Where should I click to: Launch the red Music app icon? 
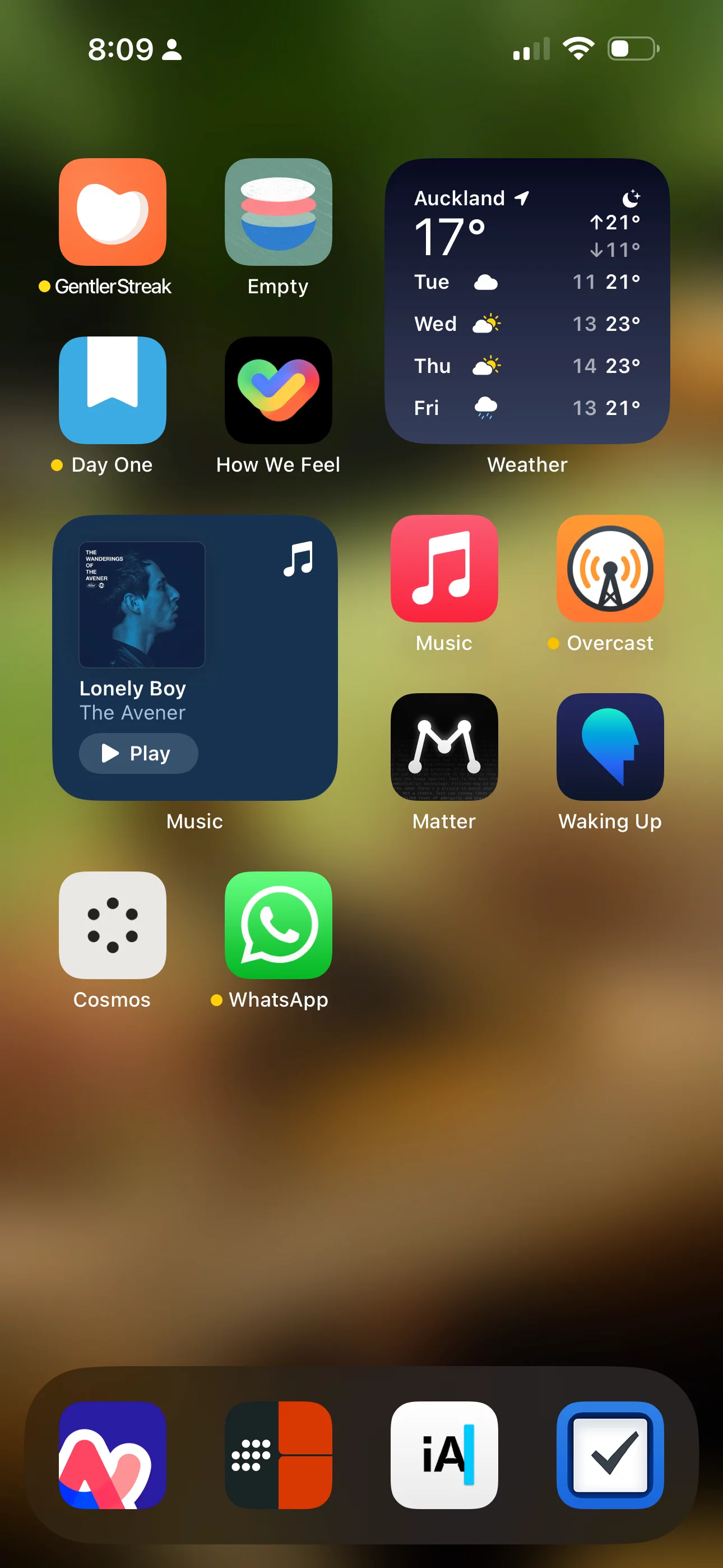444,569
